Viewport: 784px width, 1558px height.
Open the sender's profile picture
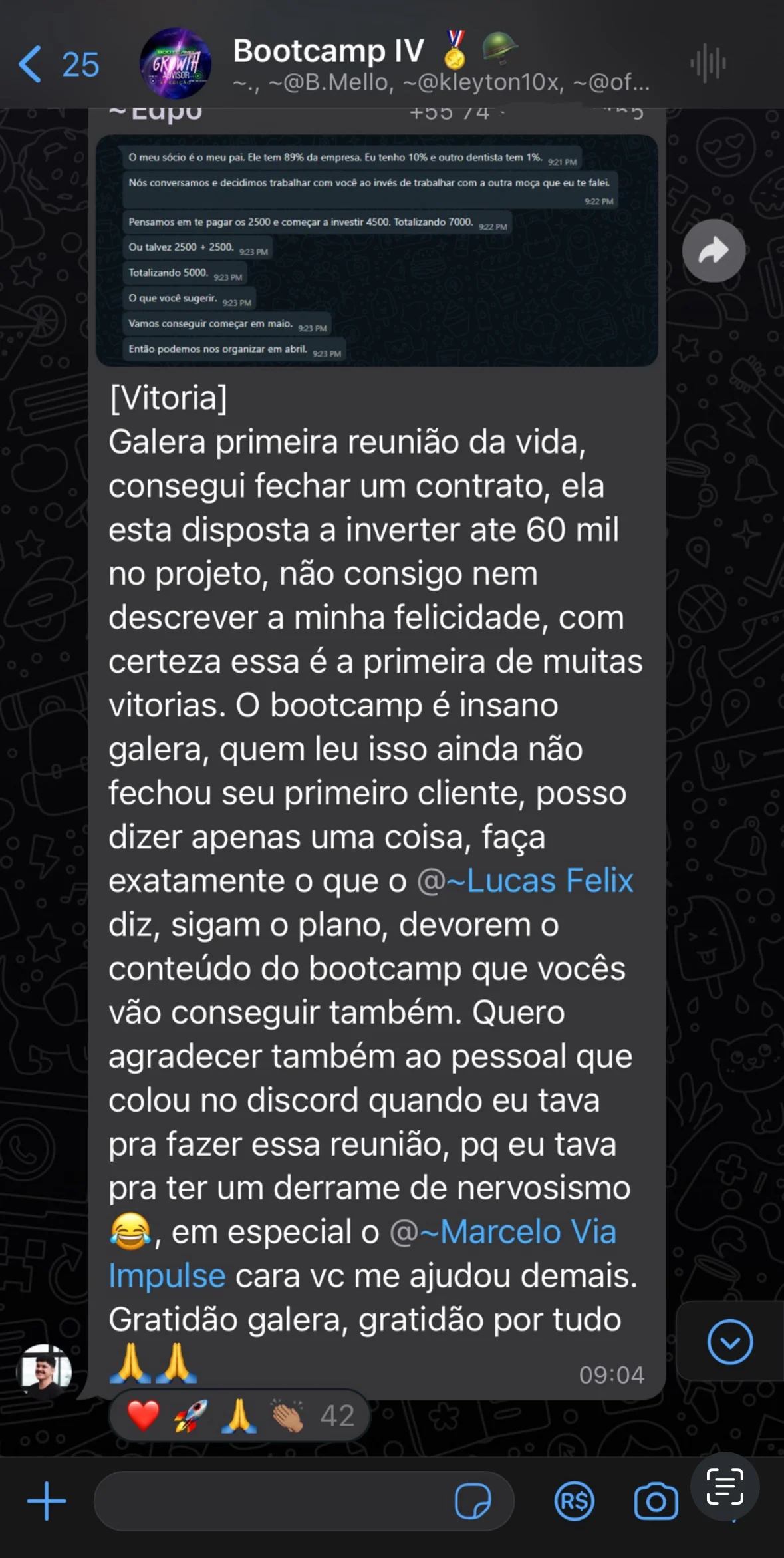pyautogui.click(x=44, y=1370)
